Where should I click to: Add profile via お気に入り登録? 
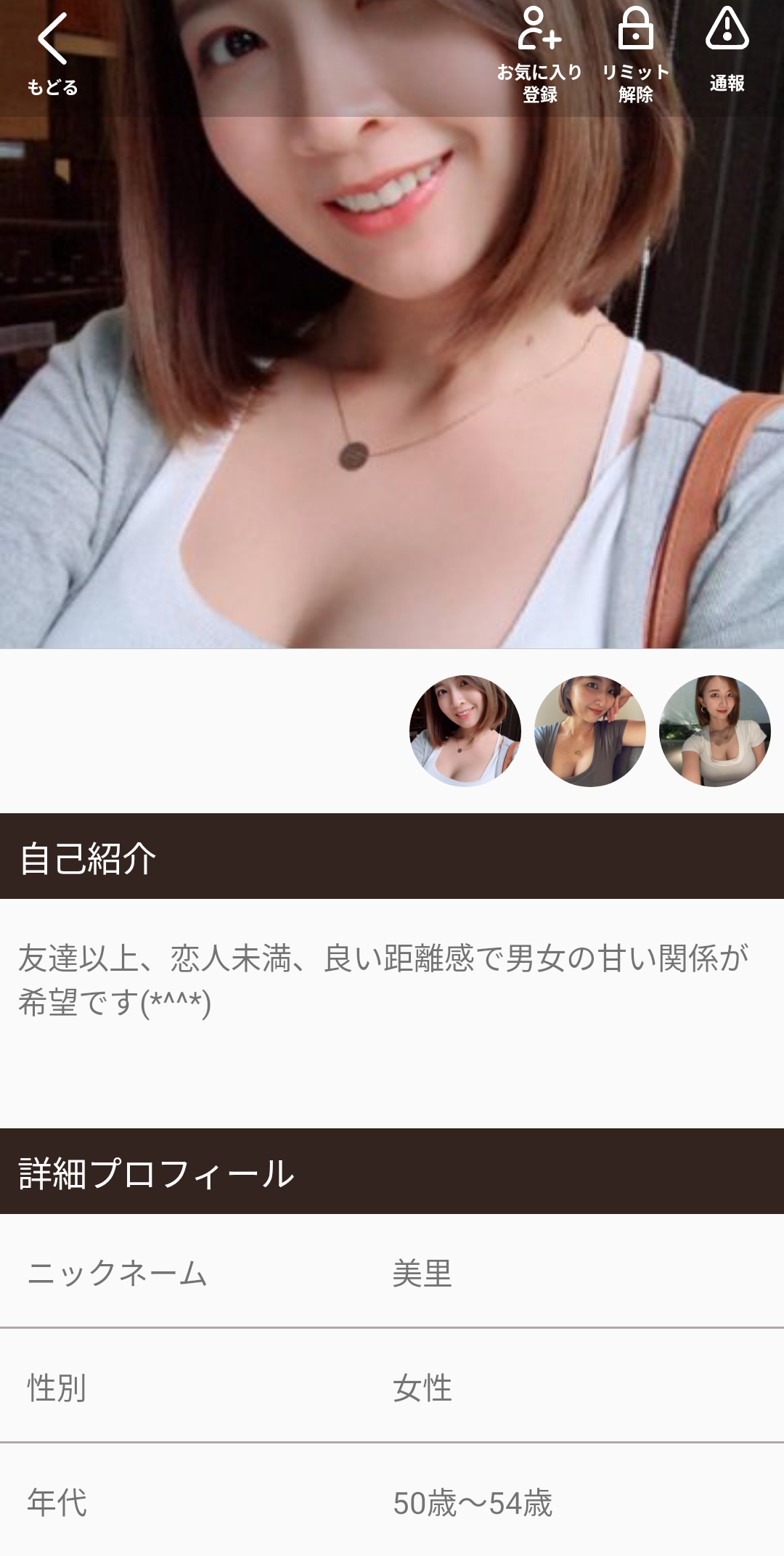539,54
